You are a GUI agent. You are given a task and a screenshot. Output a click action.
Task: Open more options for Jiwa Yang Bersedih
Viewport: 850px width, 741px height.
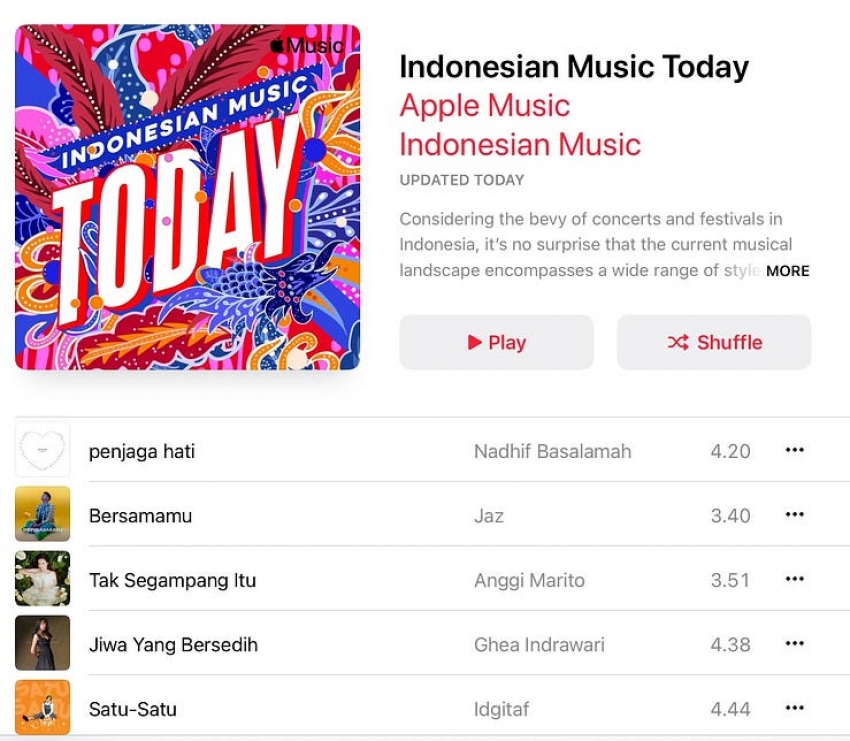tap(794, 644)
